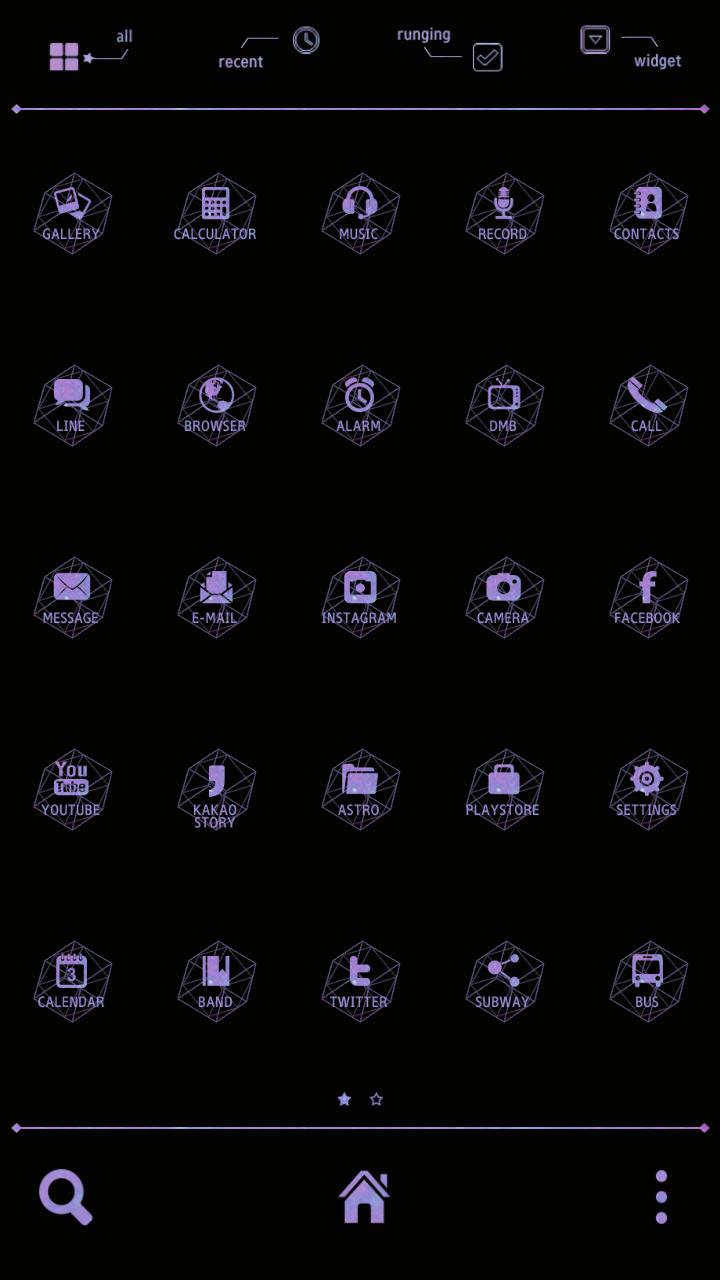Open the Alarm app
This screenshot has height=1280, width=720.
tap(360, 404)
